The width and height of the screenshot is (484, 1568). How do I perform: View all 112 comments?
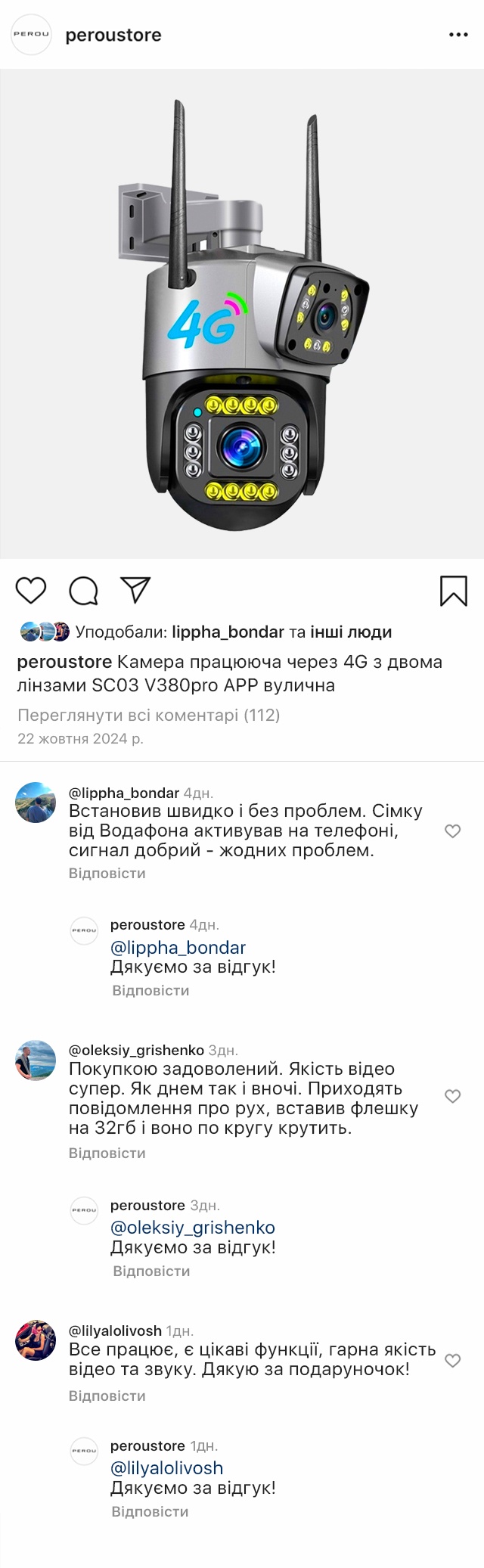coord(148,715)
